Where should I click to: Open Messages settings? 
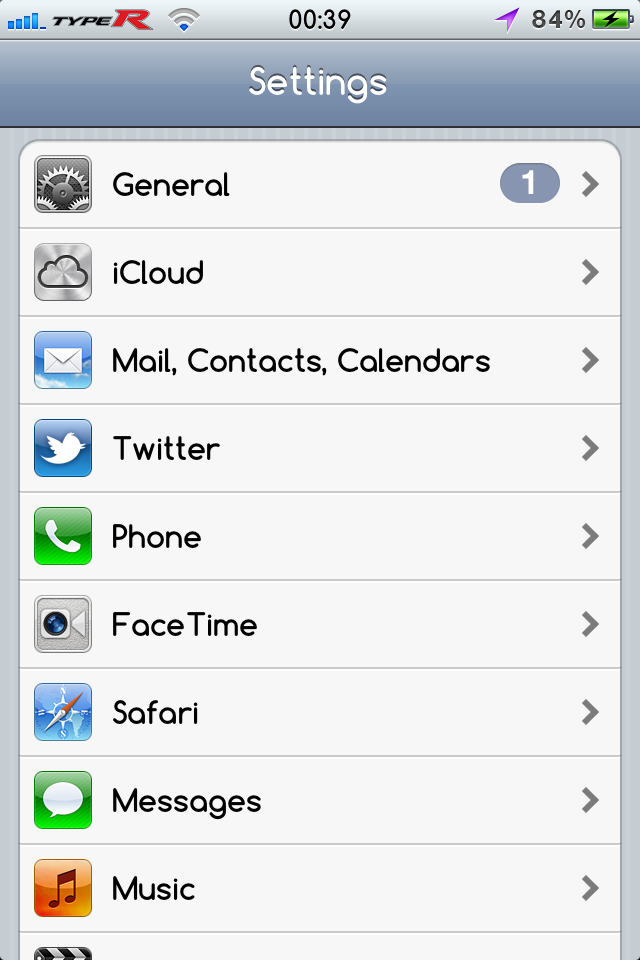[x=320, y=800]
